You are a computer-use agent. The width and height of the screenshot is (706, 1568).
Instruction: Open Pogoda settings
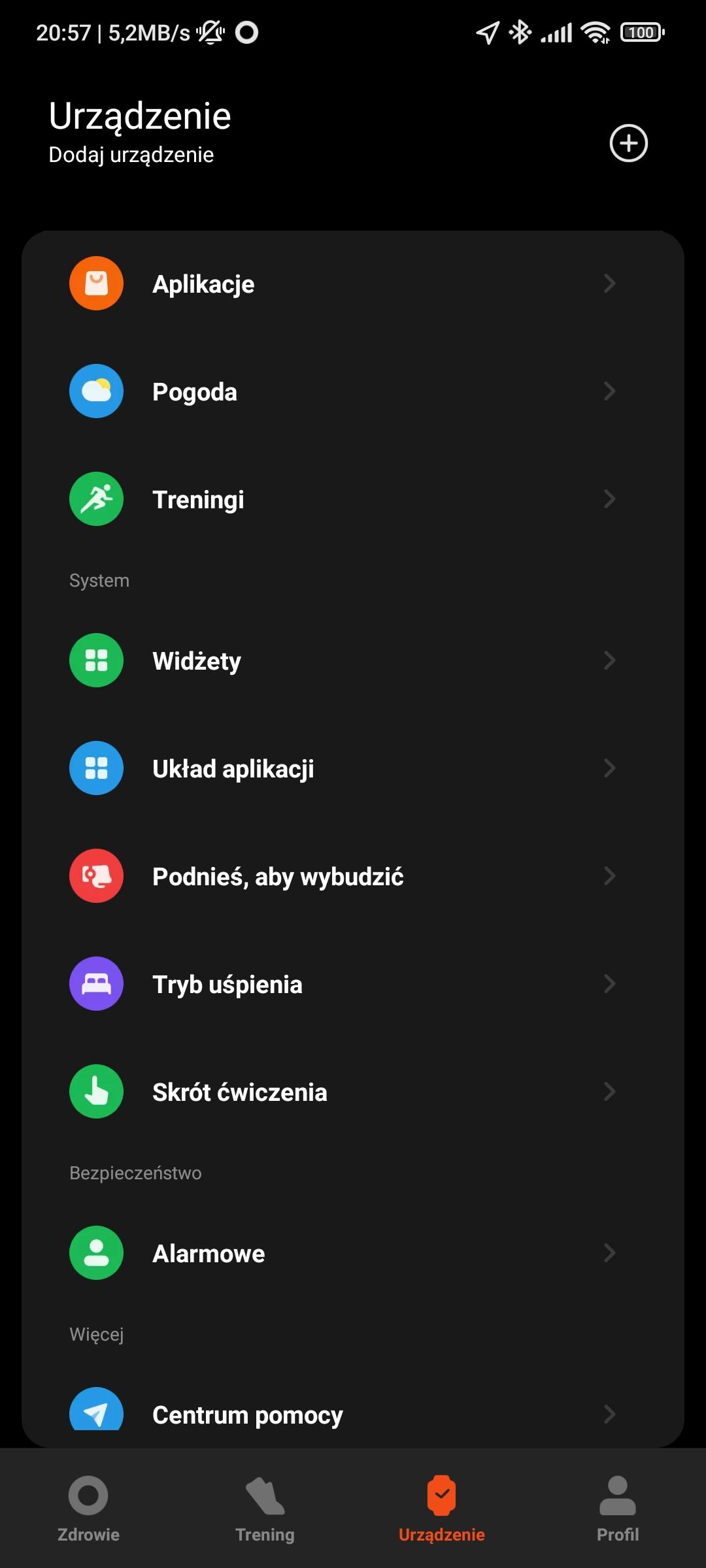pyautogui.click(x=353, y=391)
